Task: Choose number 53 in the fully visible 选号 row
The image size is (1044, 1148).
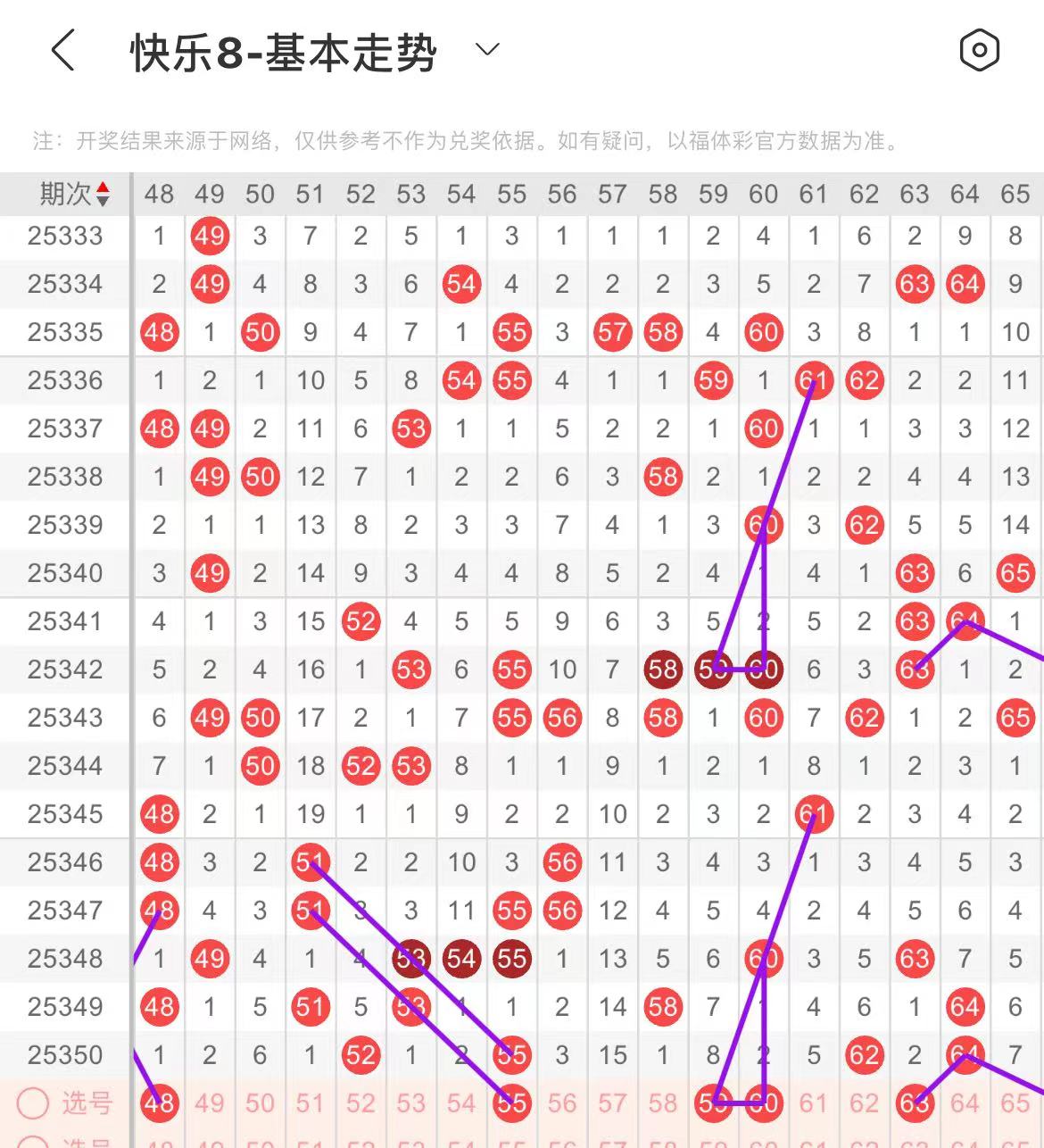Action: [x=410, y=1103]
